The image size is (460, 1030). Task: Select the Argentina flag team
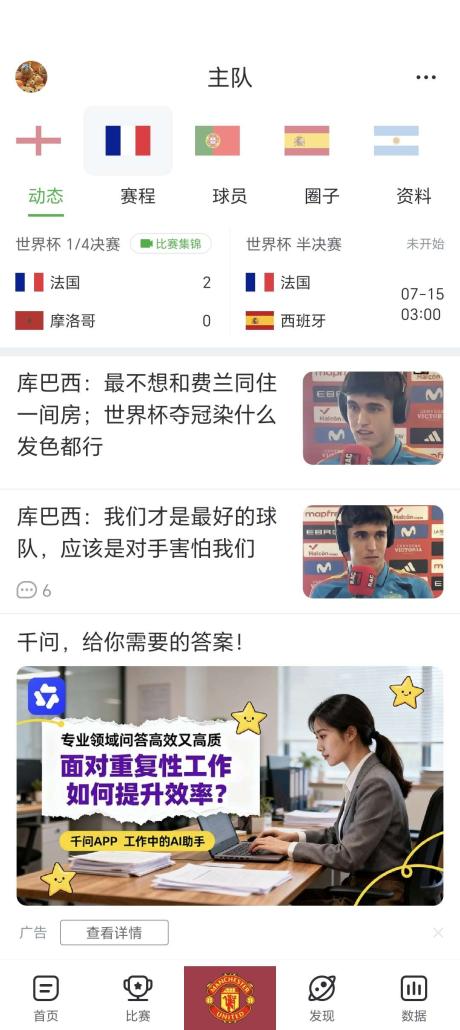tap(396, 141)
